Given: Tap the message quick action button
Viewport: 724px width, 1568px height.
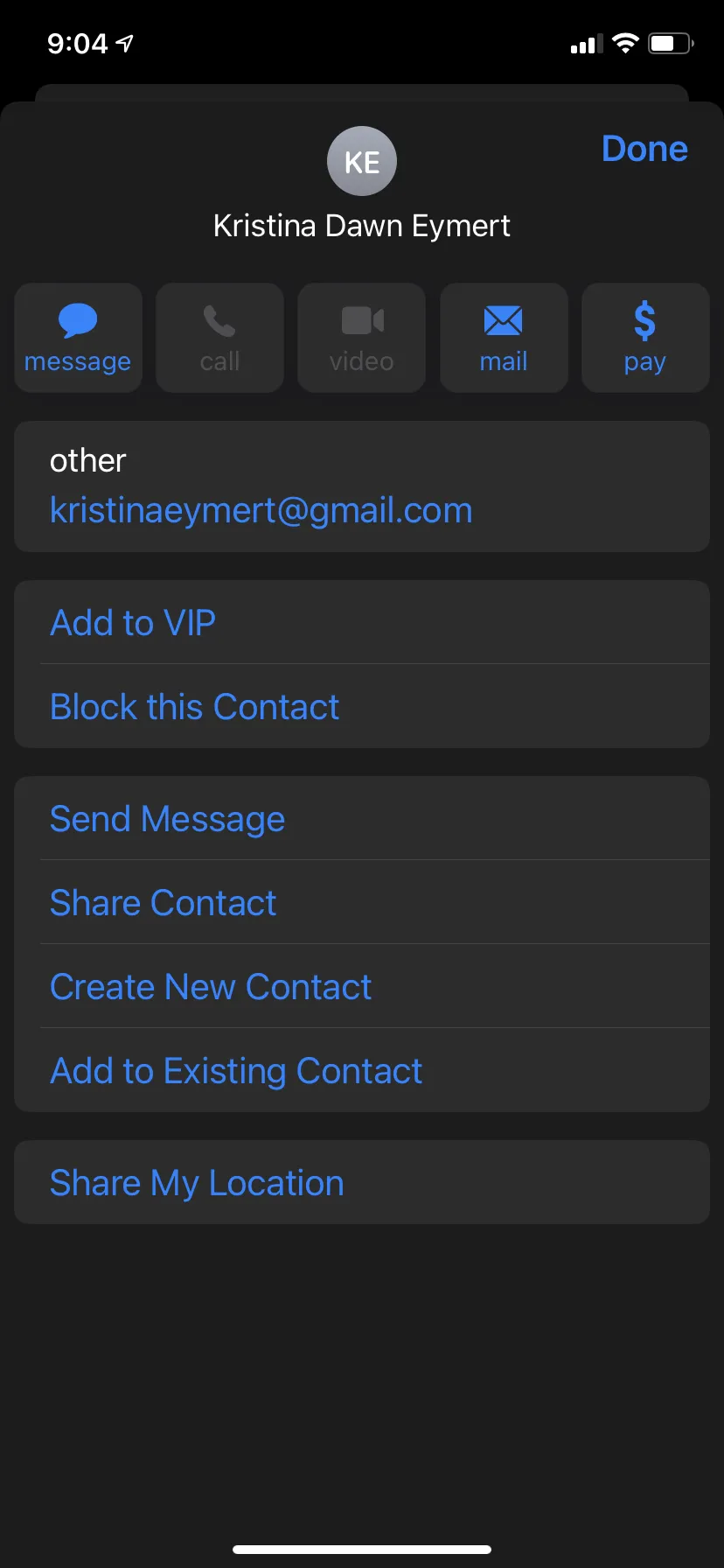Looking at the screenshot, I should pyautogui.click(x=78, y=338).
